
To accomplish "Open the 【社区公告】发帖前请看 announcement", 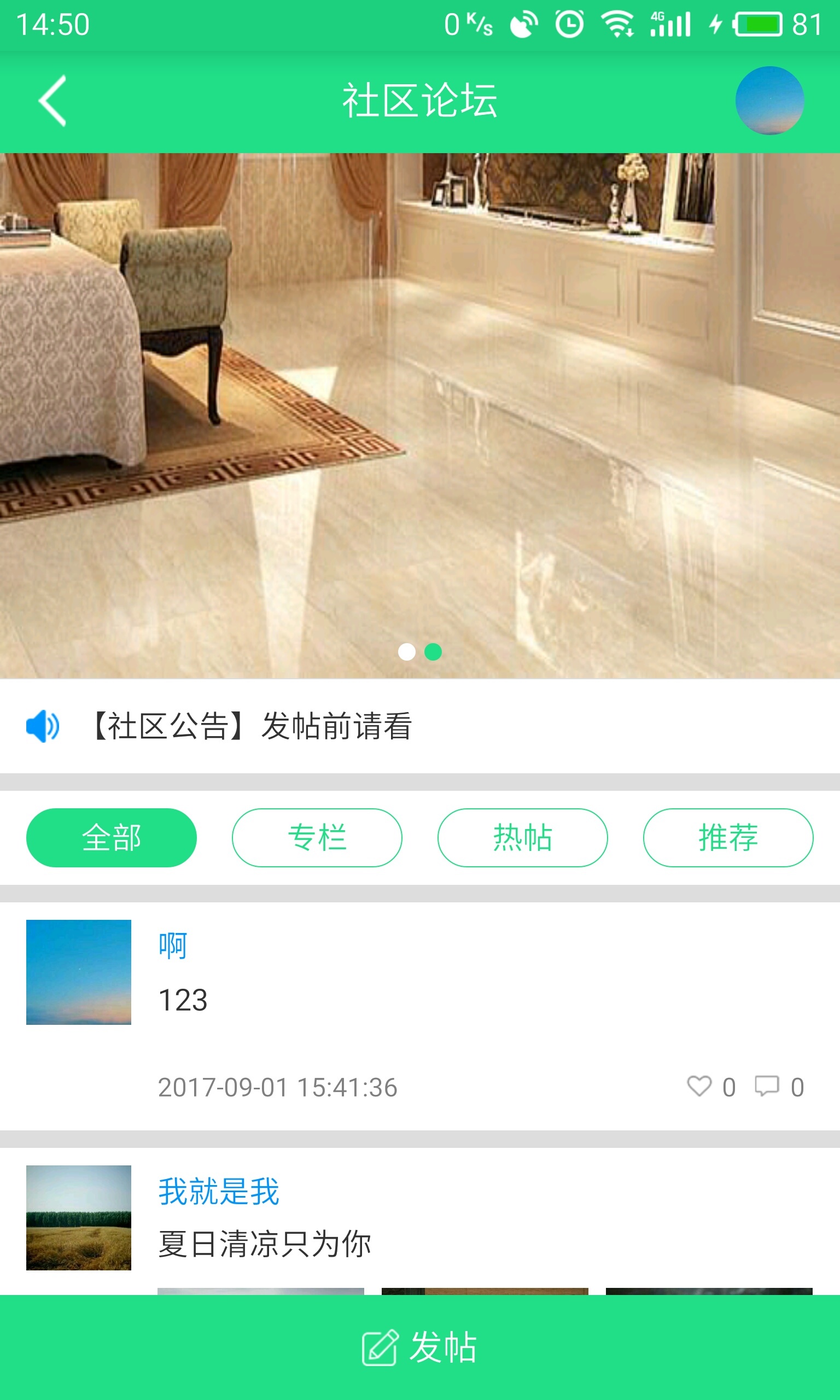I will pyautogui.click(x=253, y=726).
